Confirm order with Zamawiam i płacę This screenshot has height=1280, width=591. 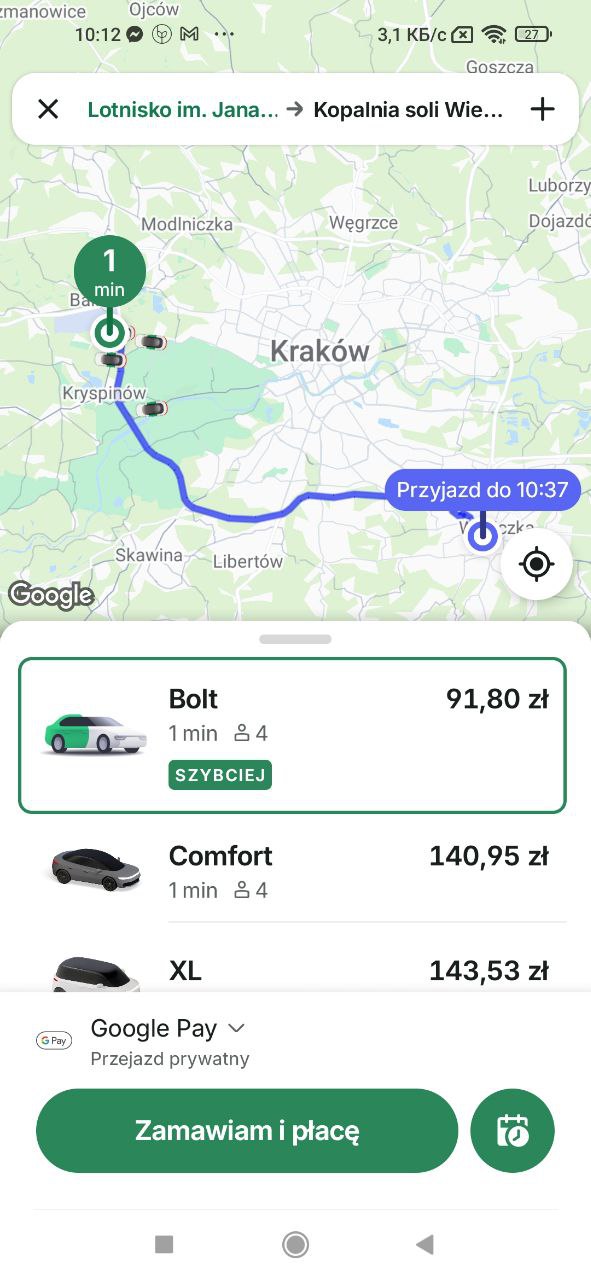247,1131
